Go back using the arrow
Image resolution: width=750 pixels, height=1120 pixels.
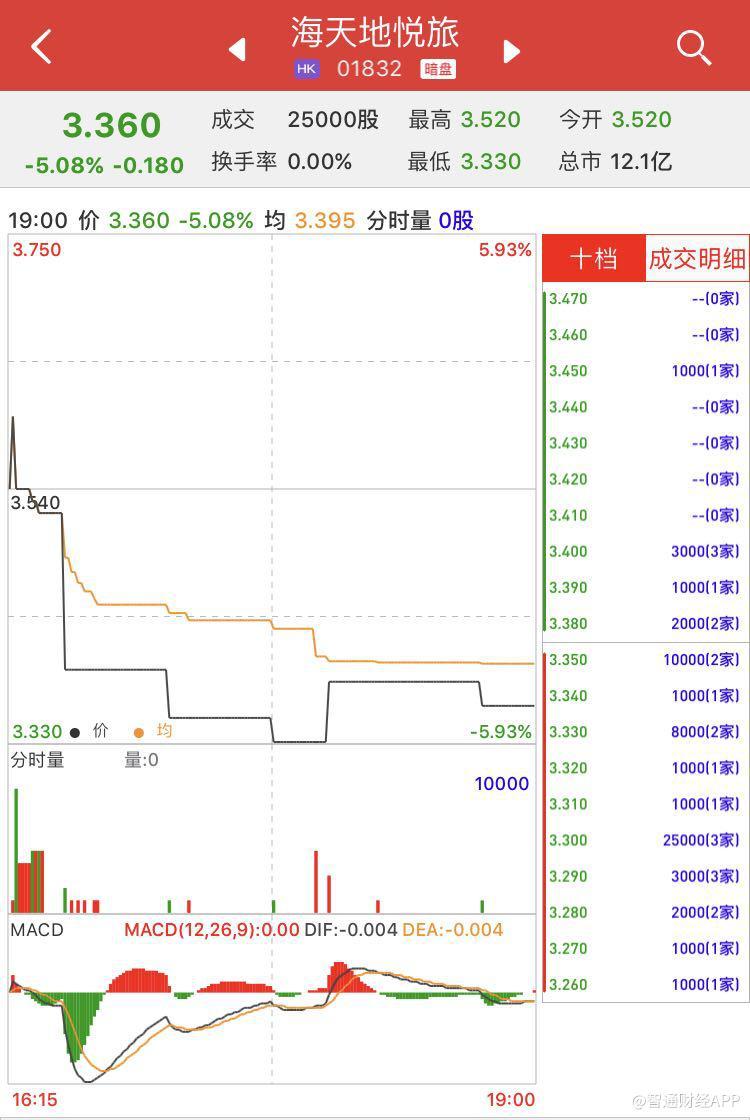(41, 47)
